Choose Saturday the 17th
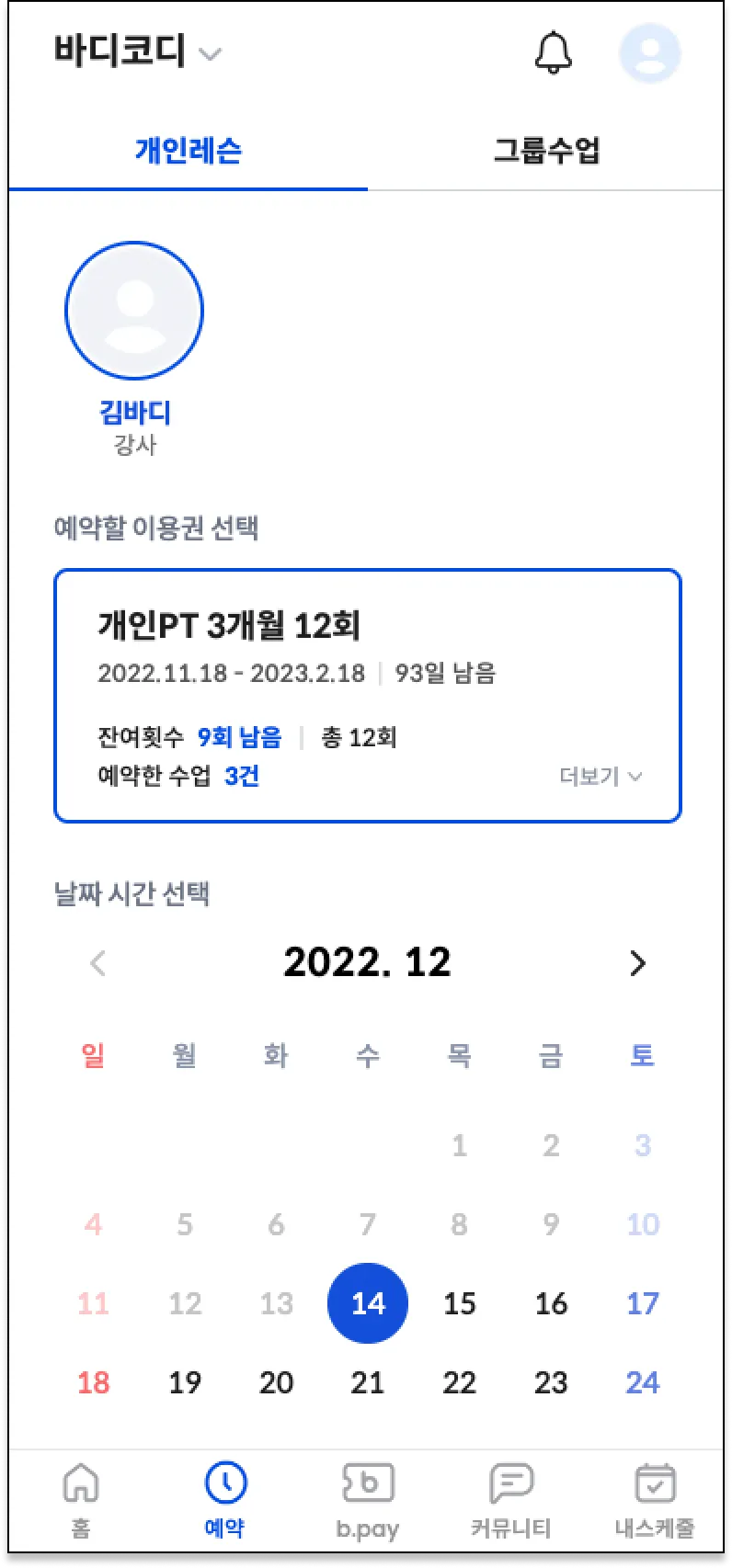Viewport: 732px width, 1568px height. point(642,1303)
